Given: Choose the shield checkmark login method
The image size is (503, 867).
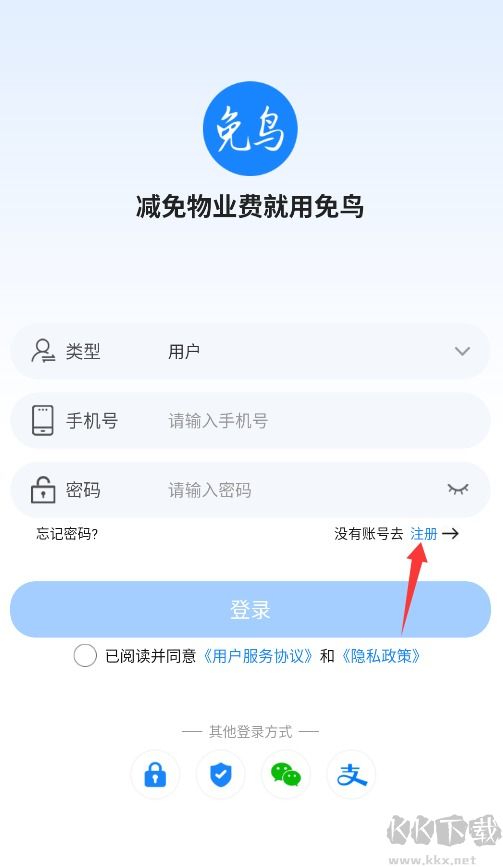Looking at the screenshot, I should (x=221, y=774).
